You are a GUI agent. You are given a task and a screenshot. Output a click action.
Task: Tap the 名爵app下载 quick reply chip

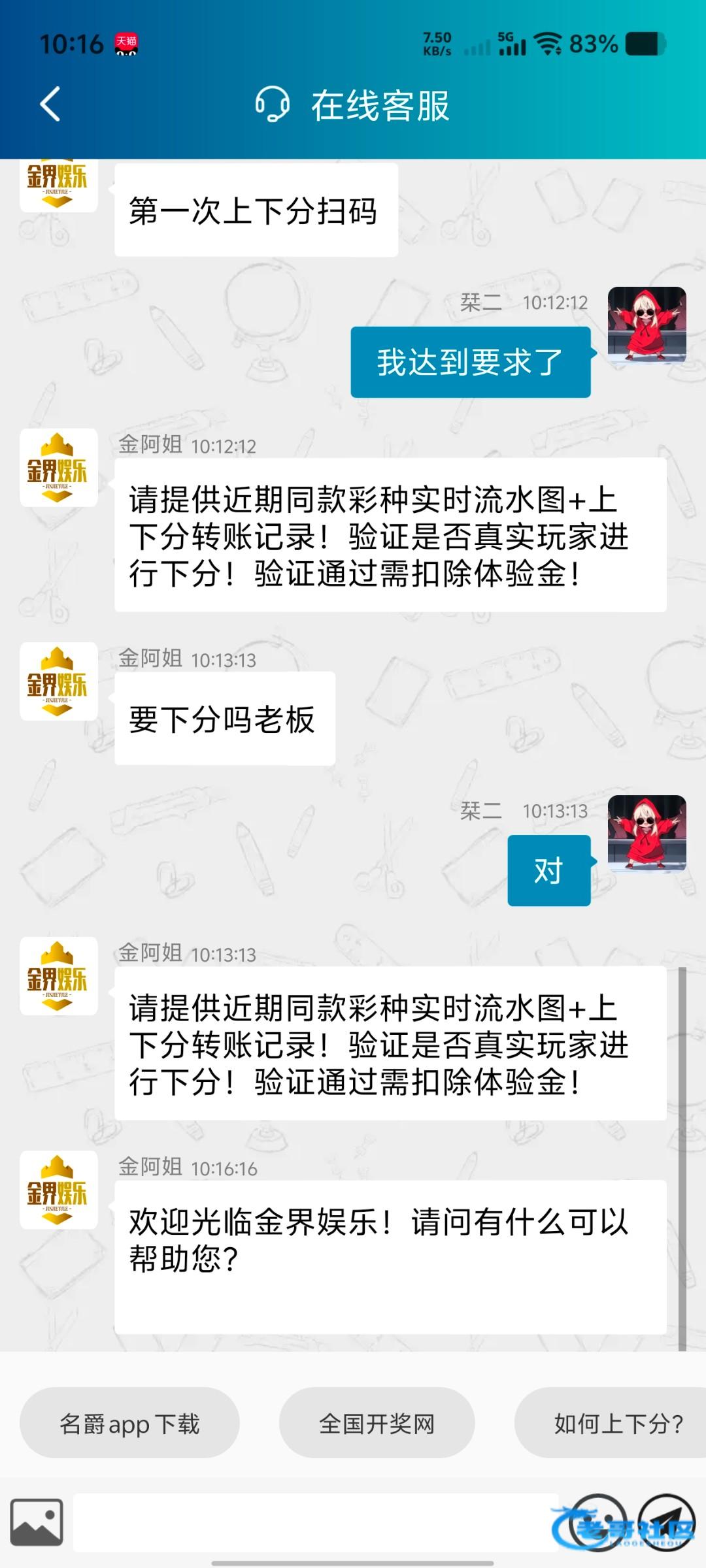(x=129, y=1423)
